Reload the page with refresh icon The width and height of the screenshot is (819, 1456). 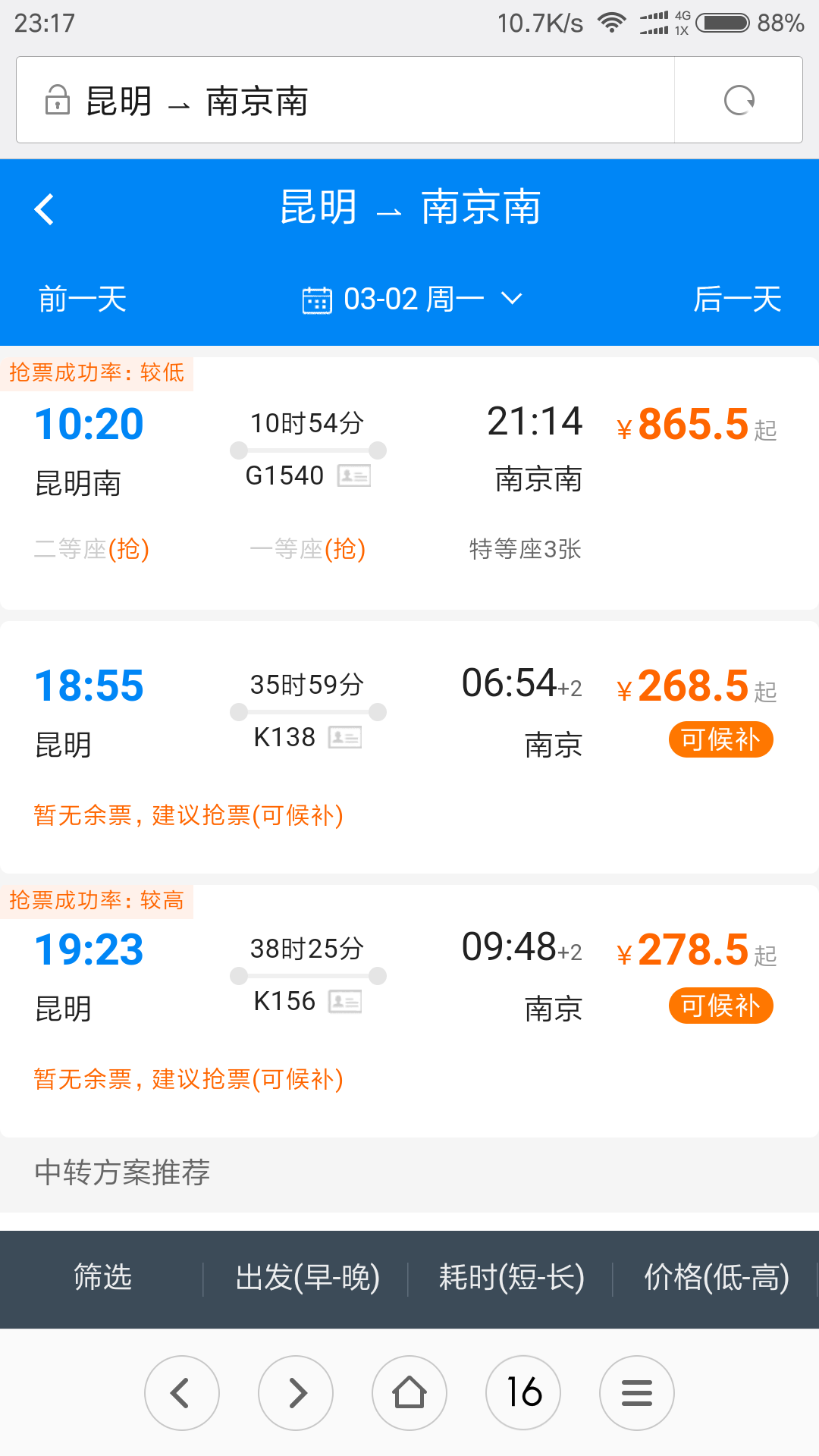739,100
